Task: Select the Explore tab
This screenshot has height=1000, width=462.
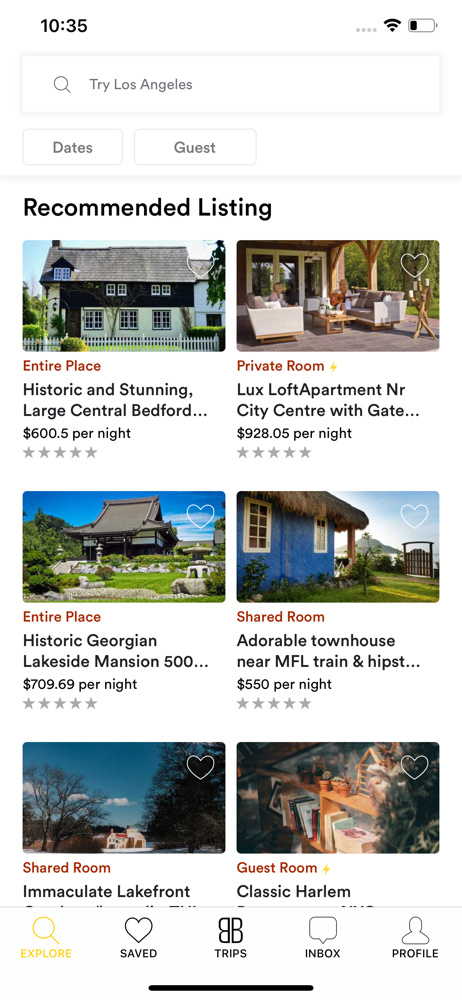Action: tap(46, 938)
